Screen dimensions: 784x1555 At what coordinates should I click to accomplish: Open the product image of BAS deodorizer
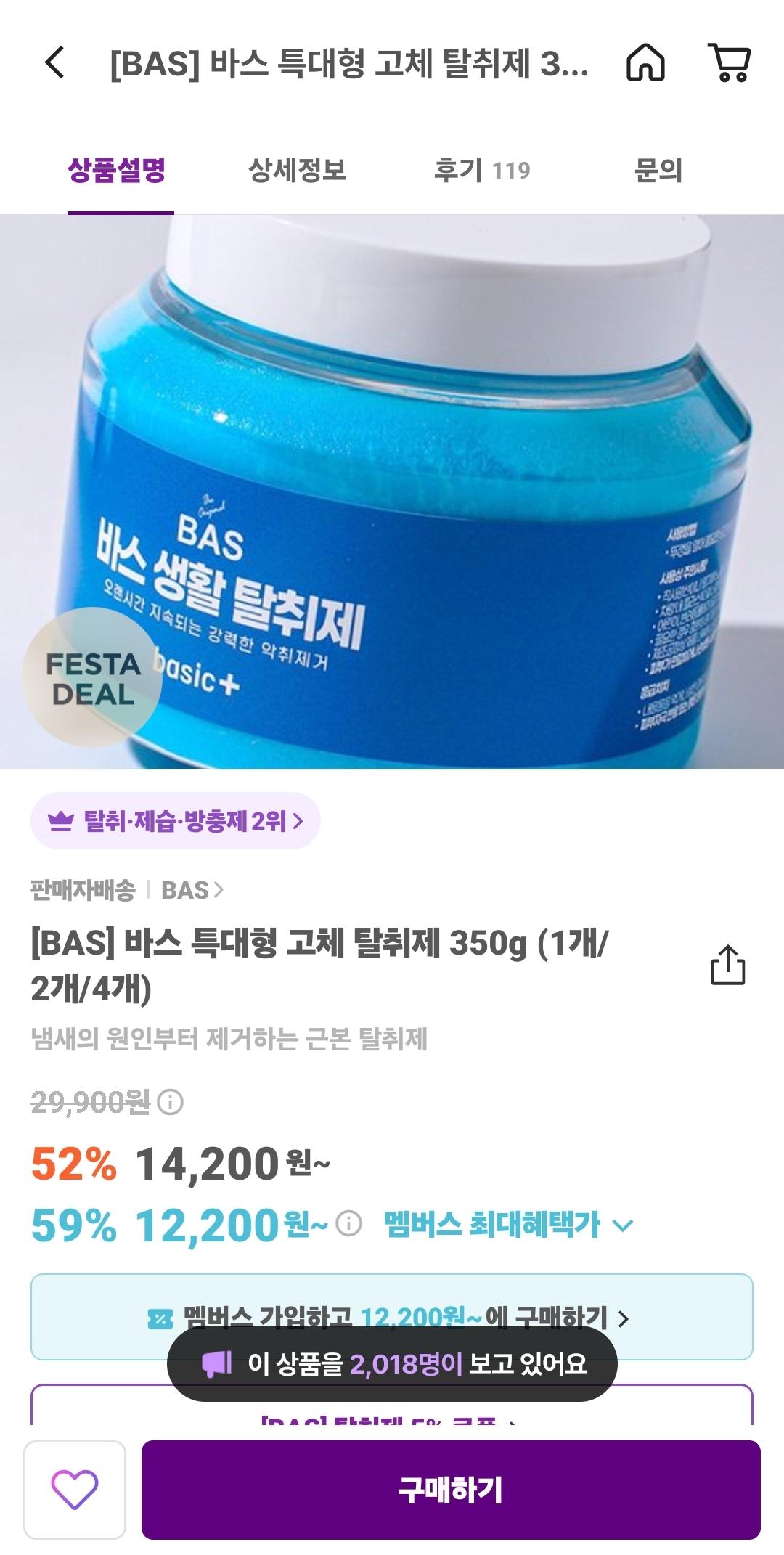coord(392,491)
